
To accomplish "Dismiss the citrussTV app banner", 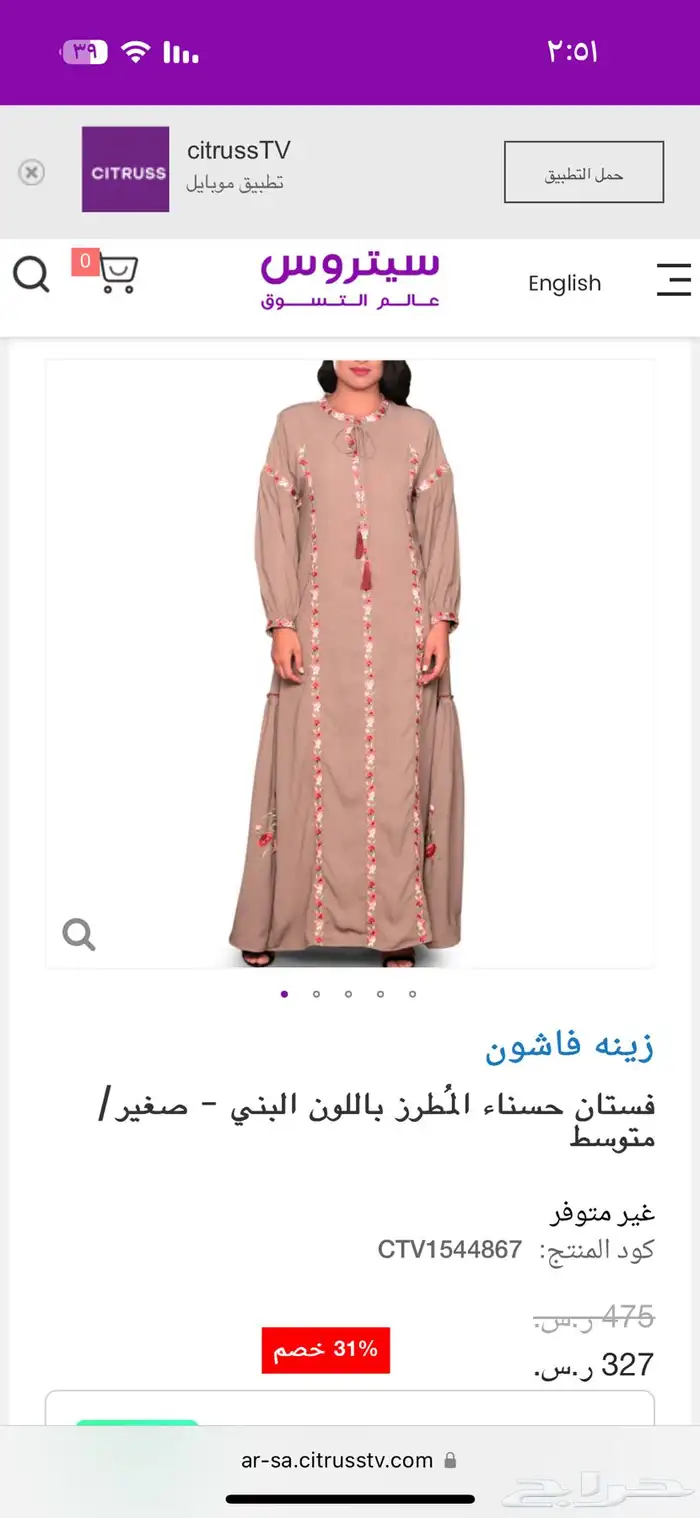I will point(32,173).
